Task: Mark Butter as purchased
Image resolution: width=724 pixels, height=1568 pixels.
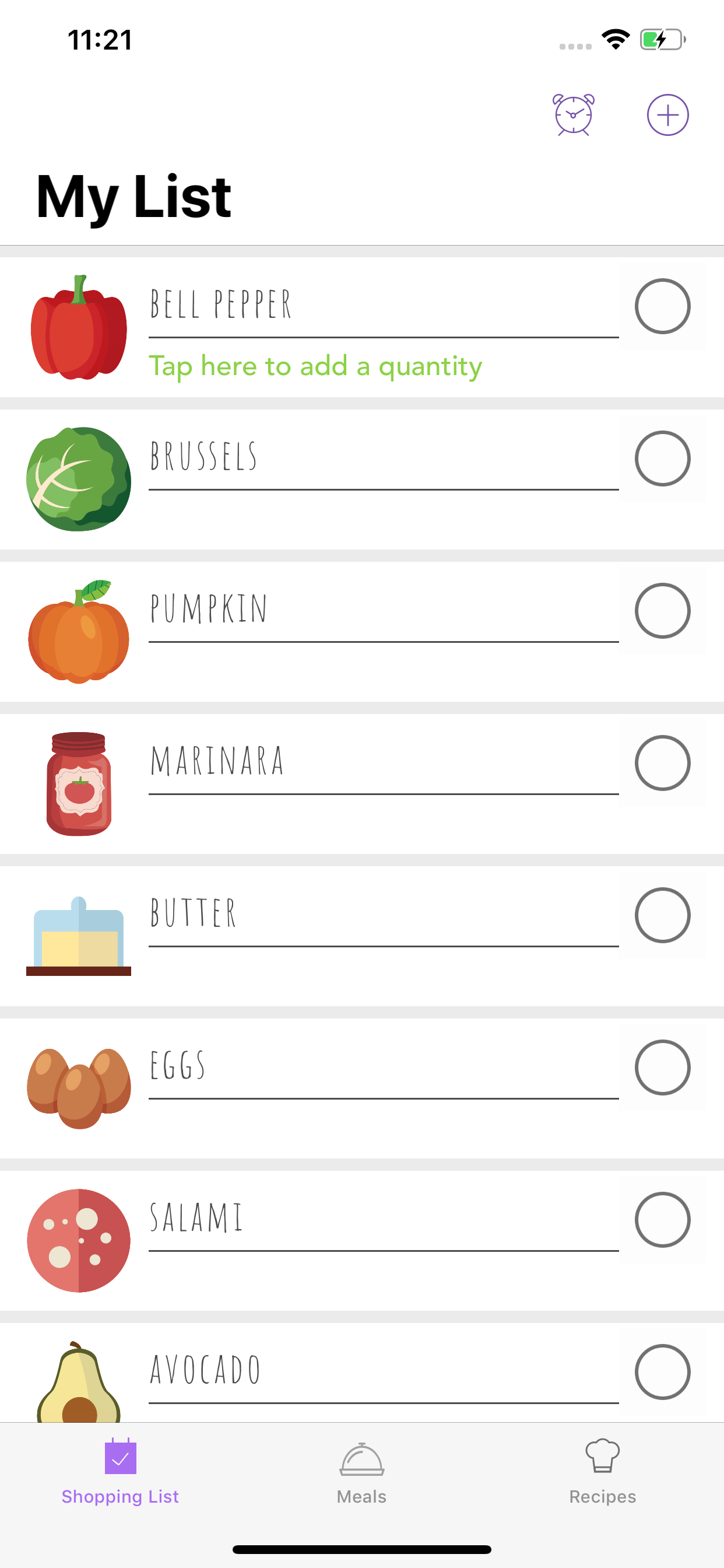Action: (662, 915)
